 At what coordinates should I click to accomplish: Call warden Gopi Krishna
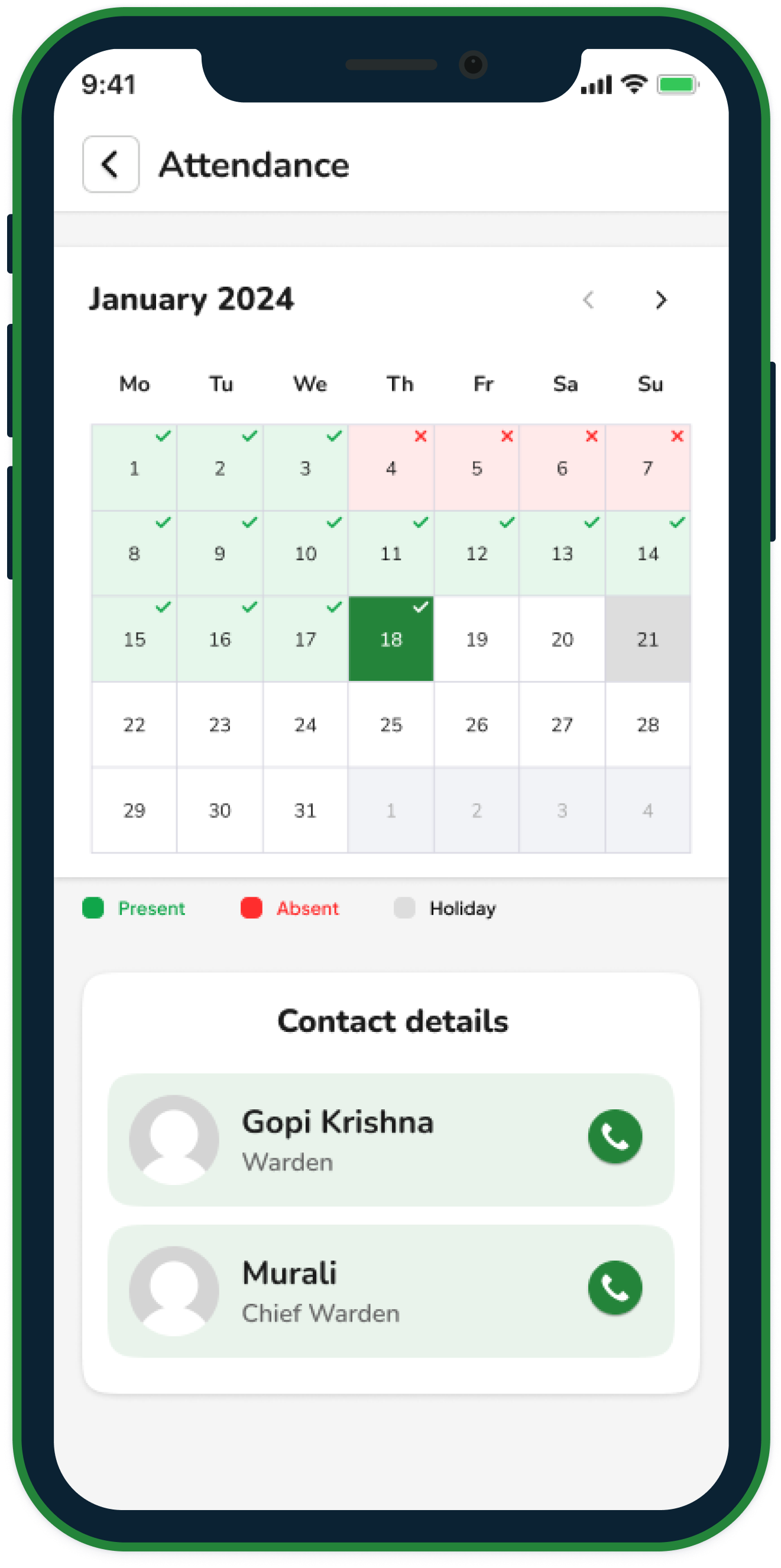pos(615,1137)
